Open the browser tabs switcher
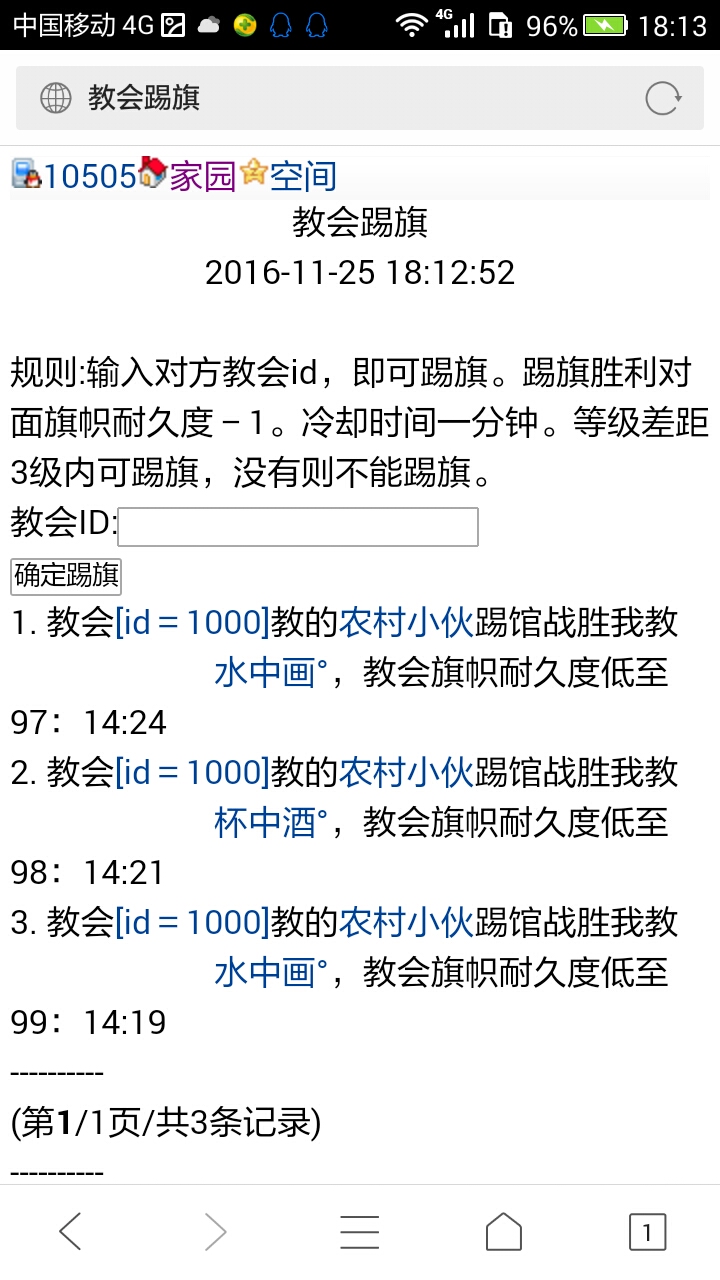 [x=647, y=1232]
